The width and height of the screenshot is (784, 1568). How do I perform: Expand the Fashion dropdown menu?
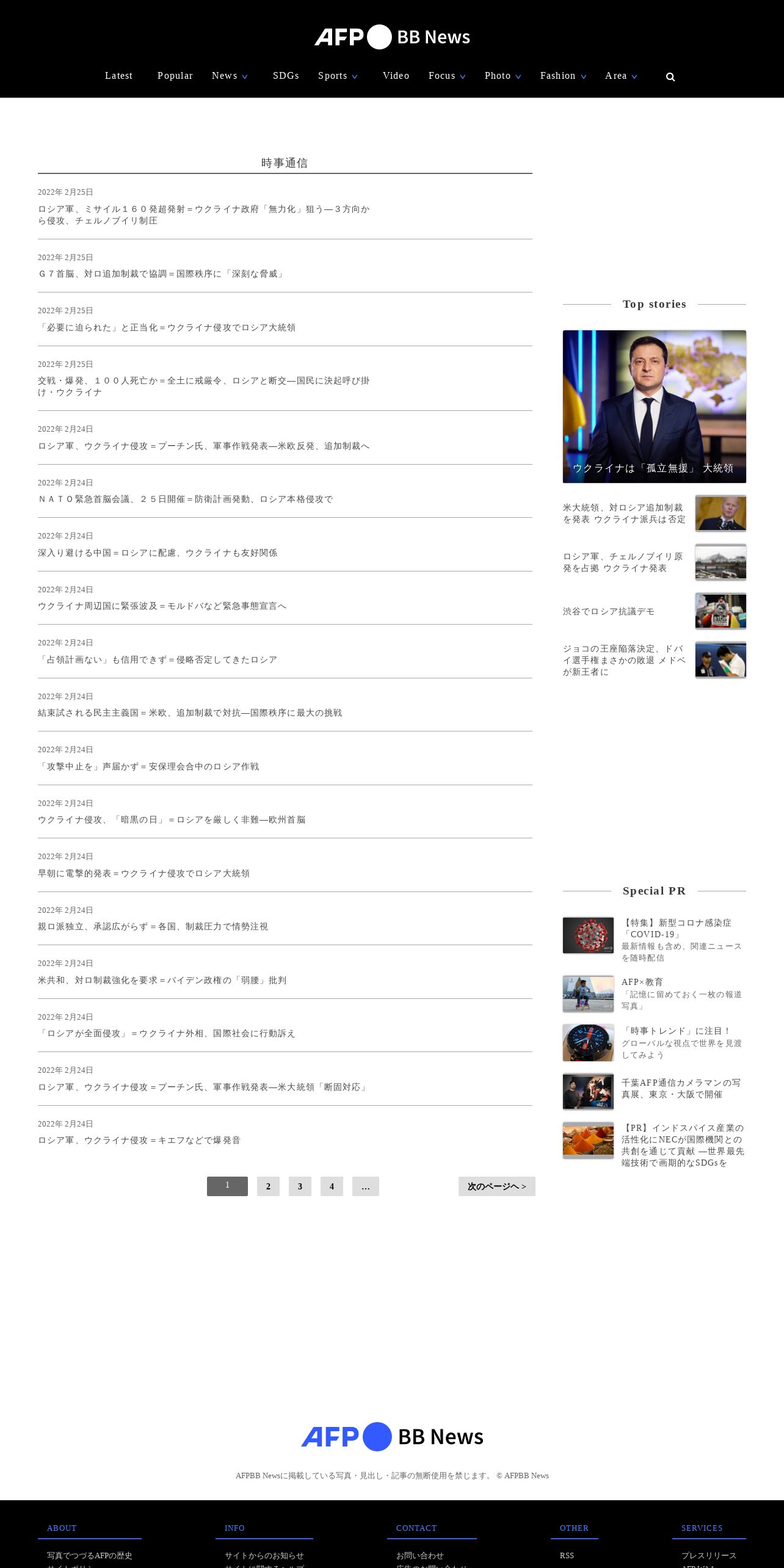563,76
